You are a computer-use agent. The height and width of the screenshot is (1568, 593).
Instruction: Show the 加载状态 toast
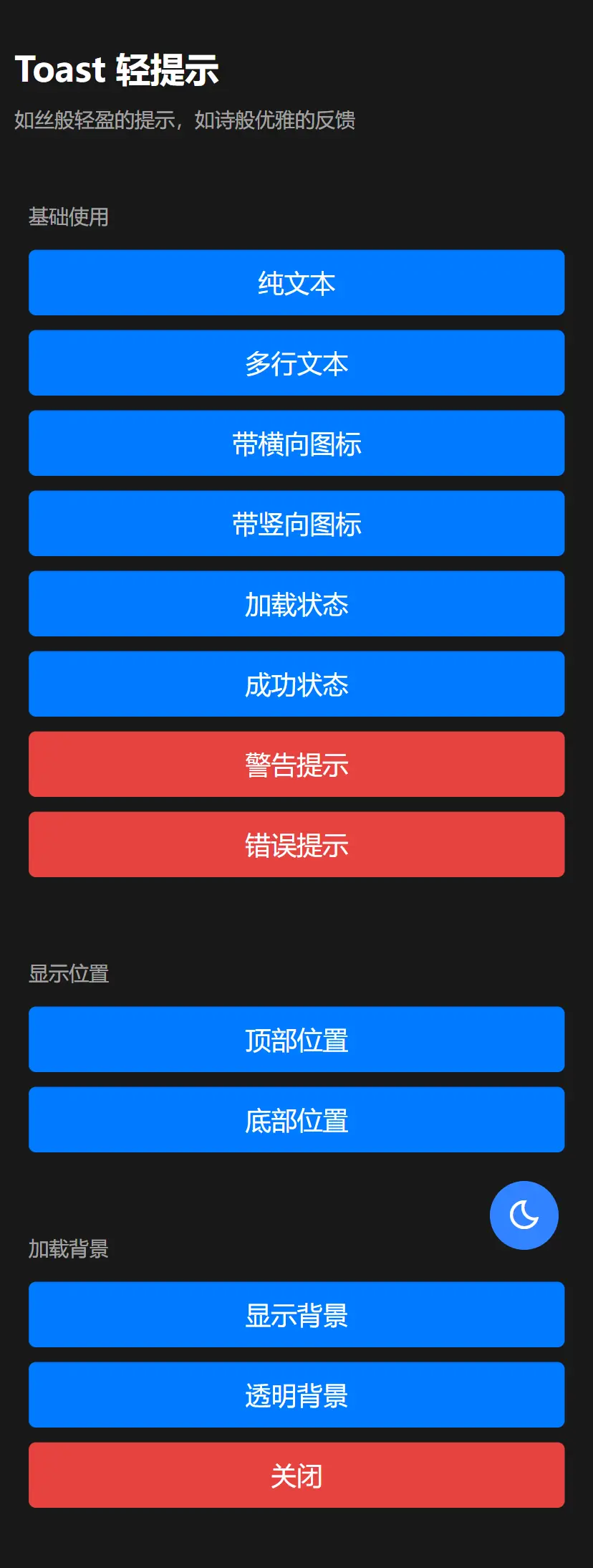296,604
